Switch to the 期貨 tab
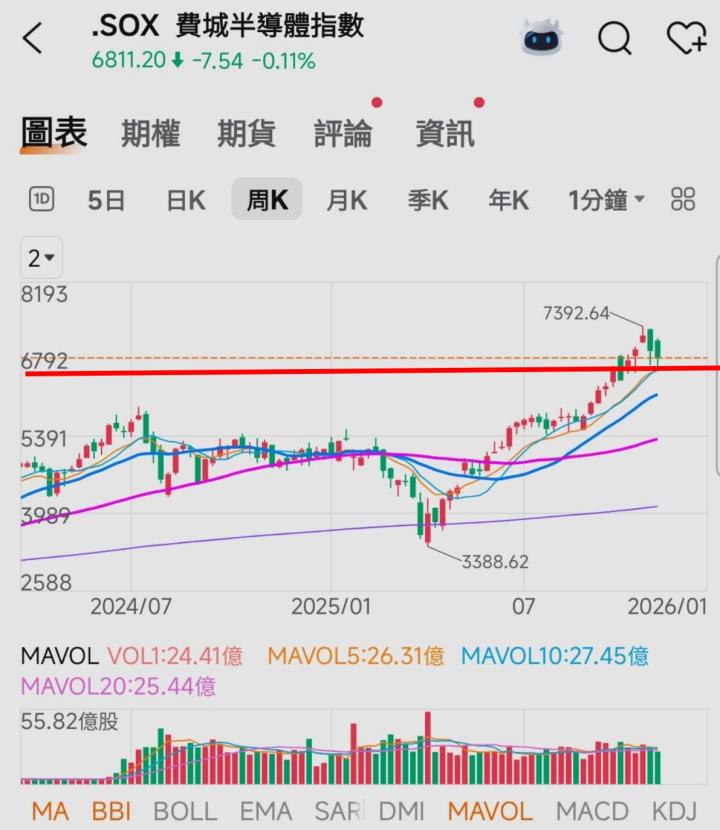The width and height of the screenshot is (720, 830). pos(246,133)
